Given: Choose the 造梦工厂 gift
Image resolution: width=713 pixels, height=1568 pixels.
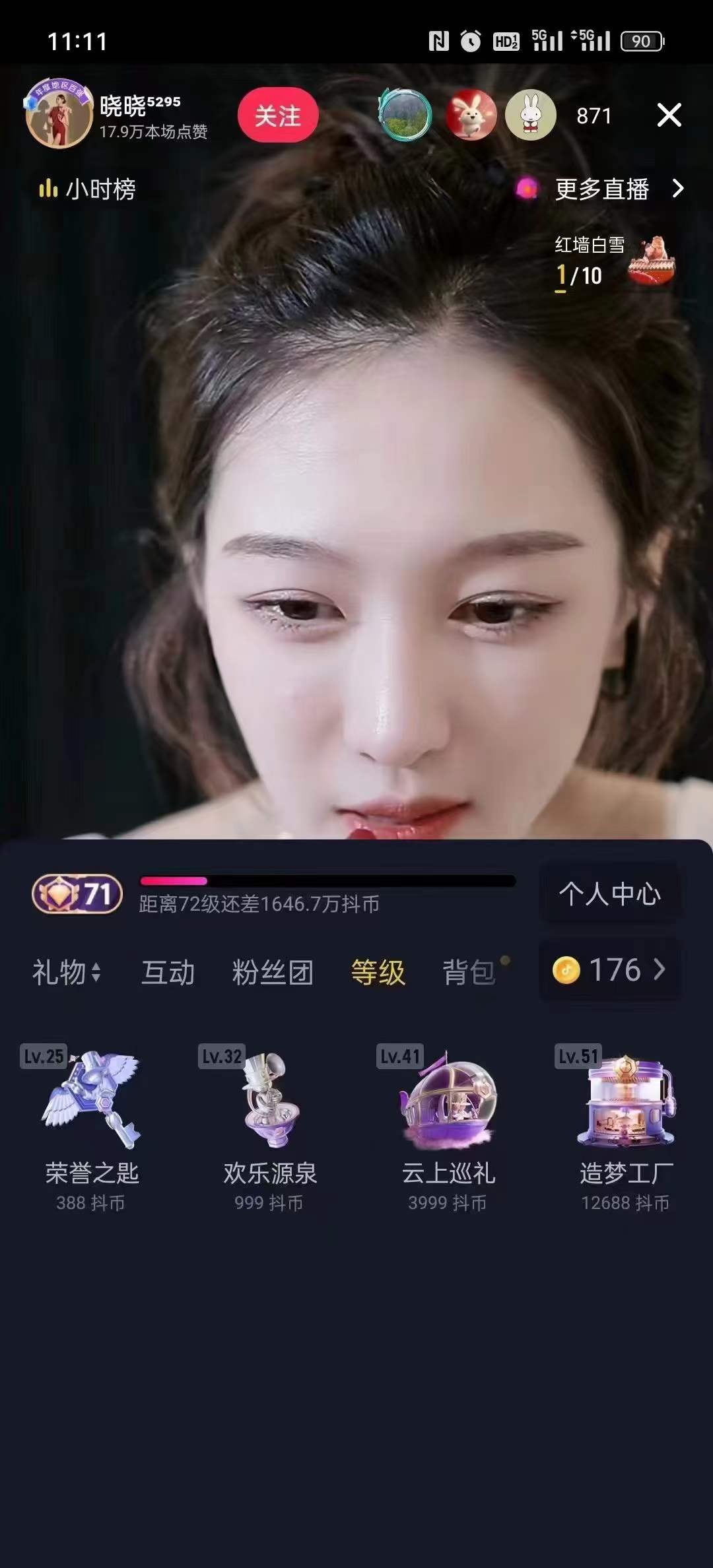Looking at the screenshot, I should tap(625, 1128).
